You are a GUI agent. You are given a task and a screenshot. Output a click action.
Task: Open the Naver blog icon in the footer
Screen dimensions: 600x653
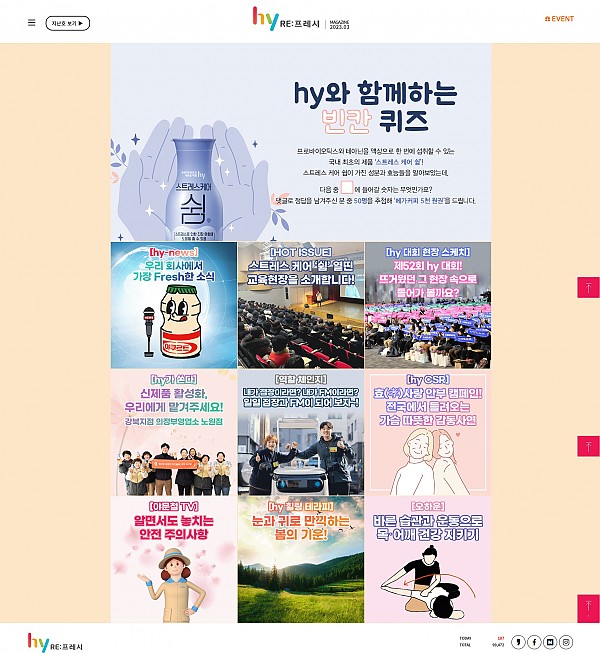coord(549,642)
